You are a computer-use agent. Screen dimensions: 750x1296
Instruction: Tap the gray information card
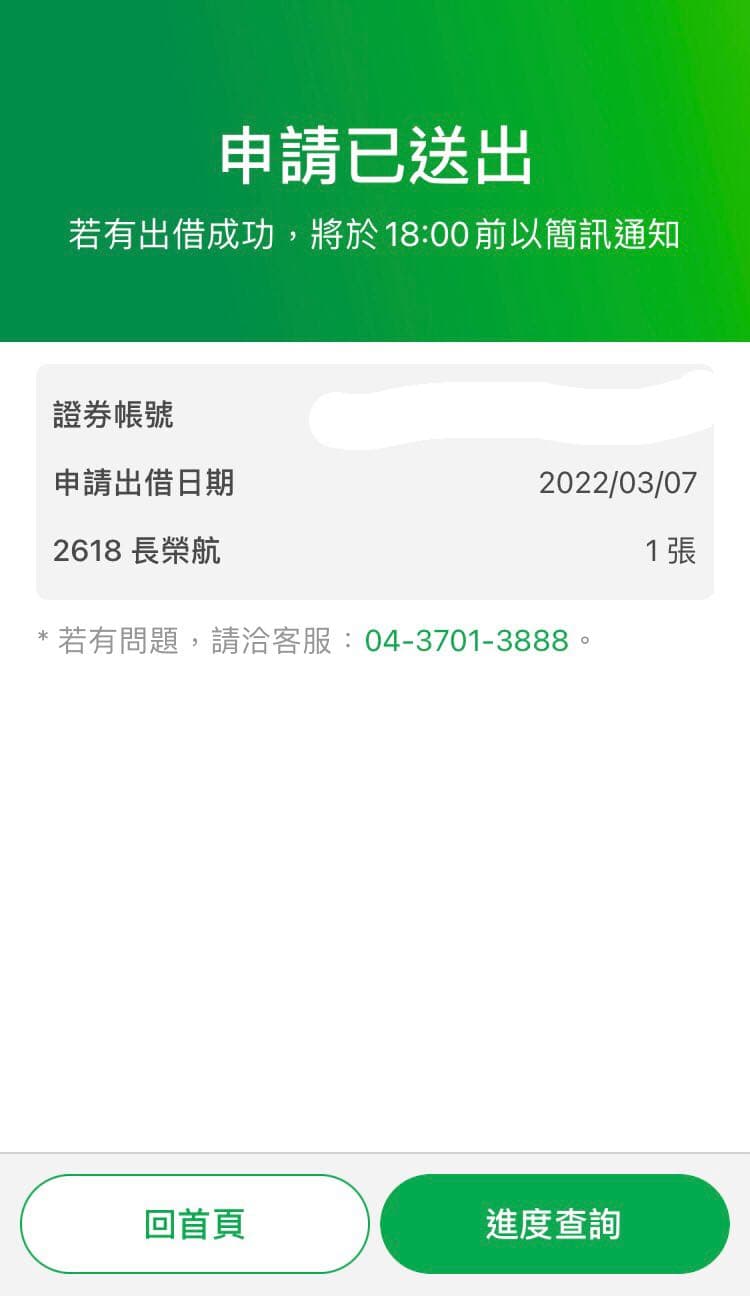(375, 480)
